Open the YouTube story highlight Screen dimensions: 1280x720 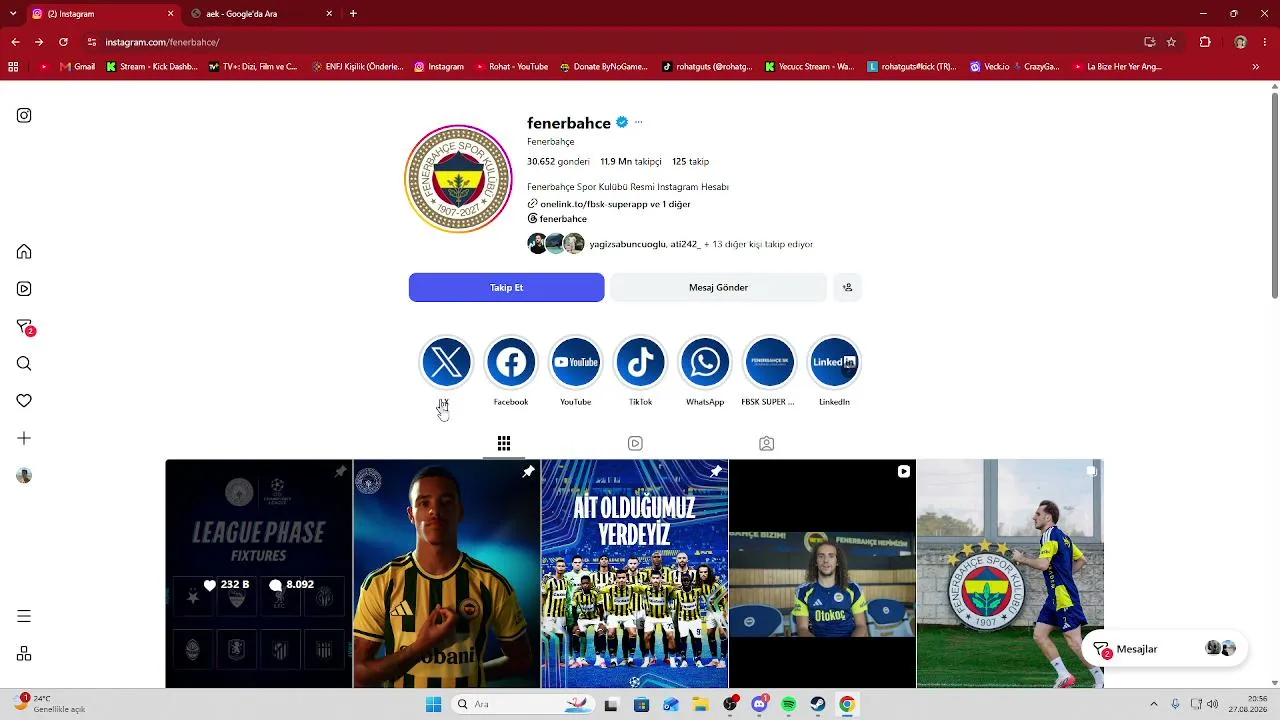[x=575, y=362]
